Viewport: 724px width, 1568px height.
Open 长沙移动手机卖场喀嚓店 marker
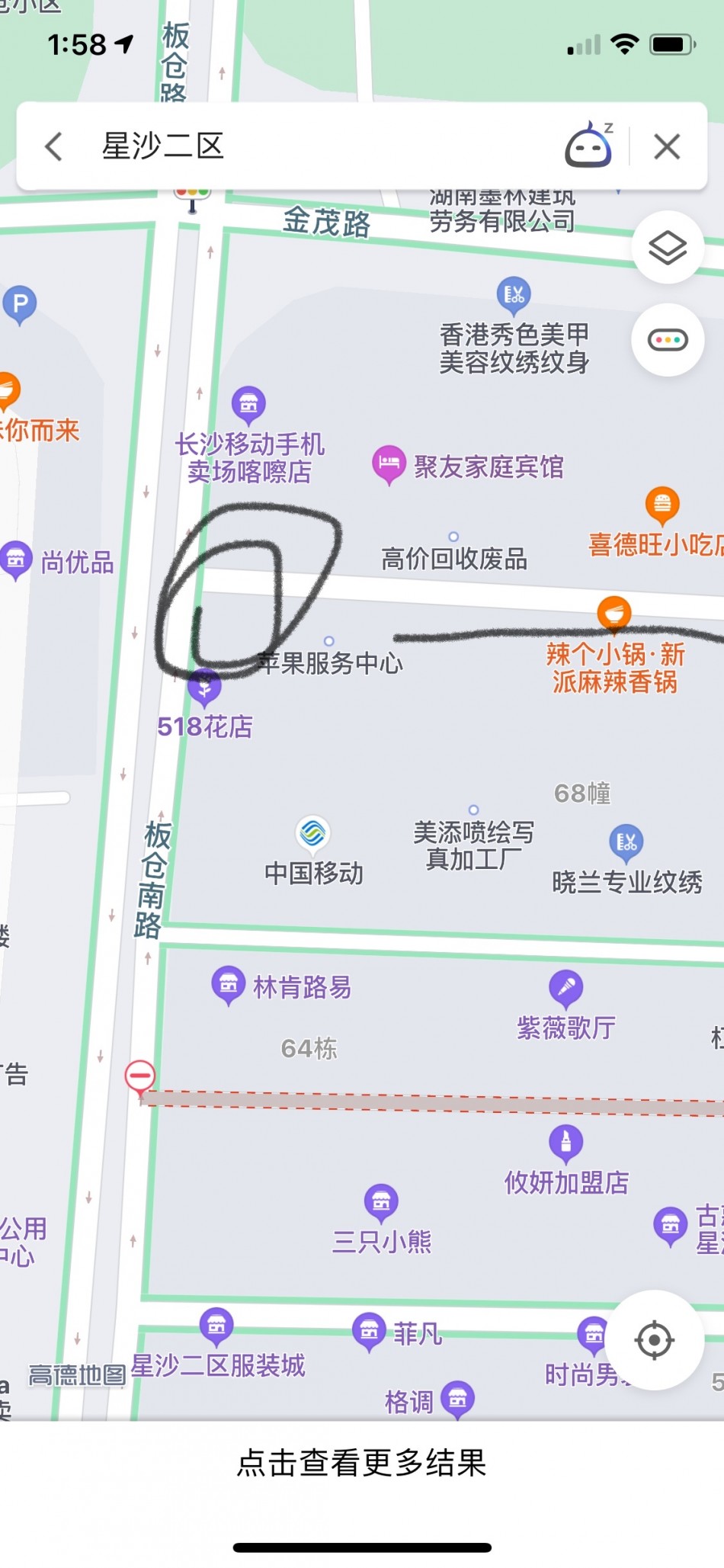tap(248, 403)
